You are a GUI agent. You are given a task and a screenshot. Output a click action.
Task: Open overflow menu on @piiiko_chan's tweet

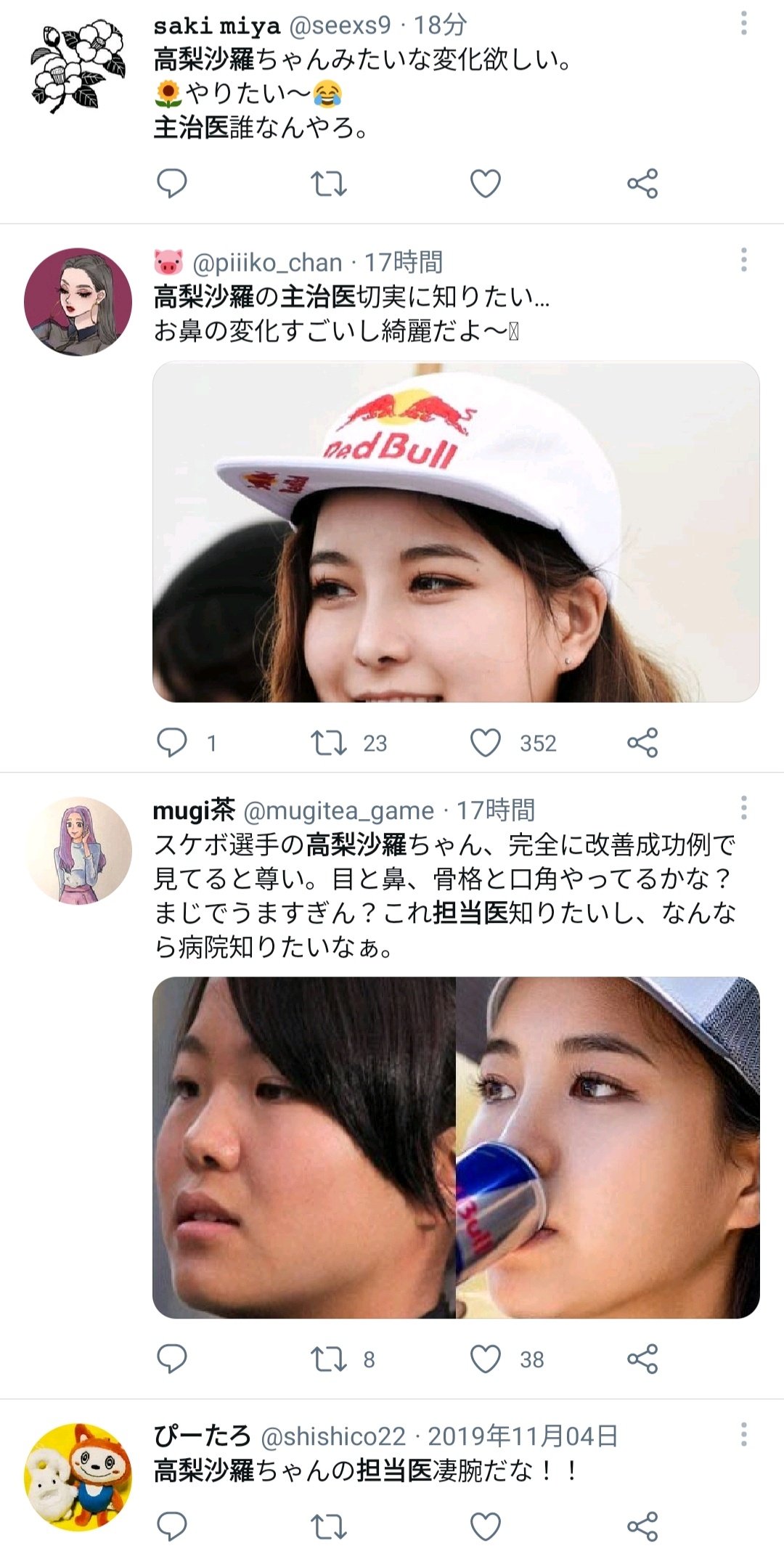click(743, 260)
